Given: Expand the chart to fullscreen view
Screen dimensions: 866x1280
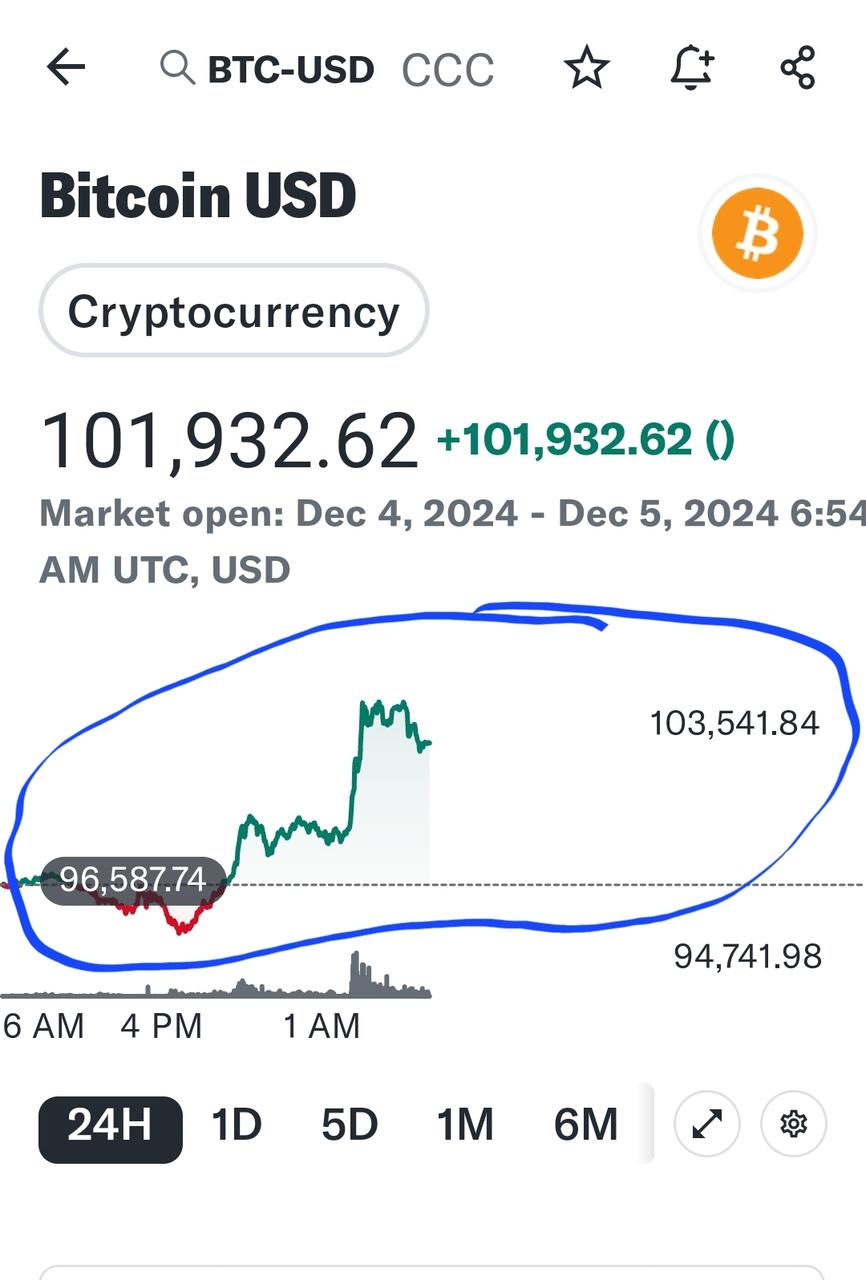Looking at the screenshot, I should point(706,1124).
